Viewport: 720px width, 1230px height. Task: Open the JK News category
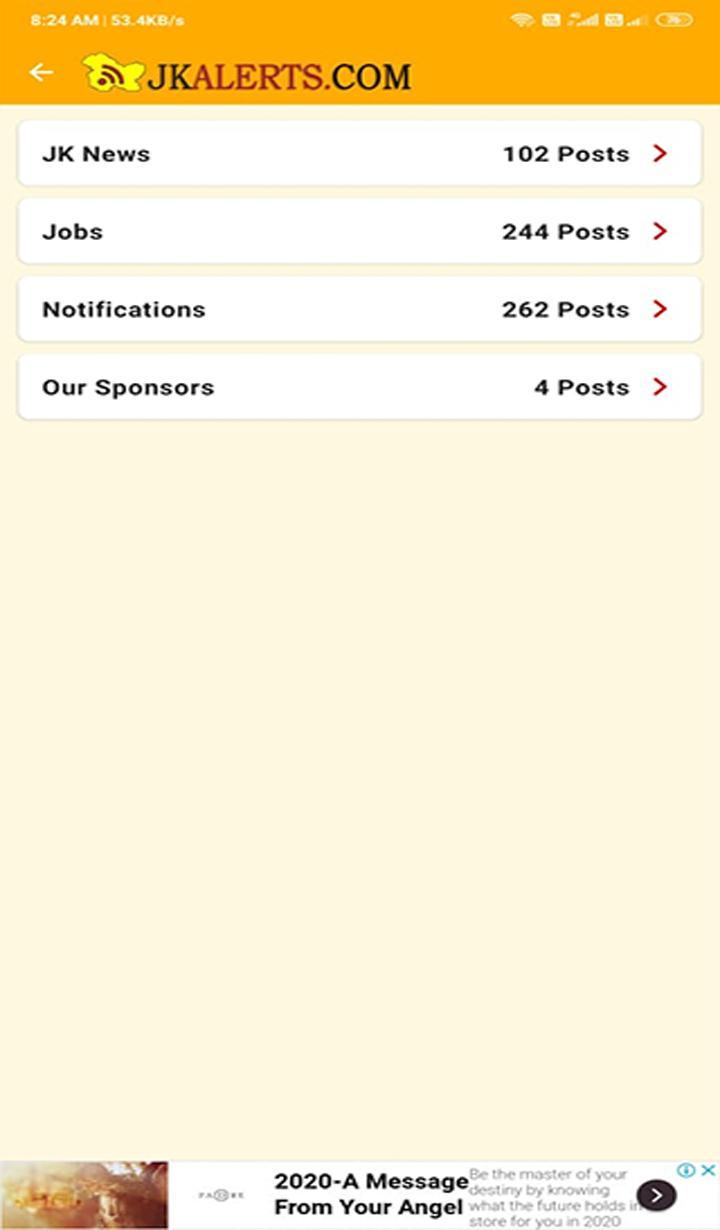pyautogui.click(x=359, y=154)
